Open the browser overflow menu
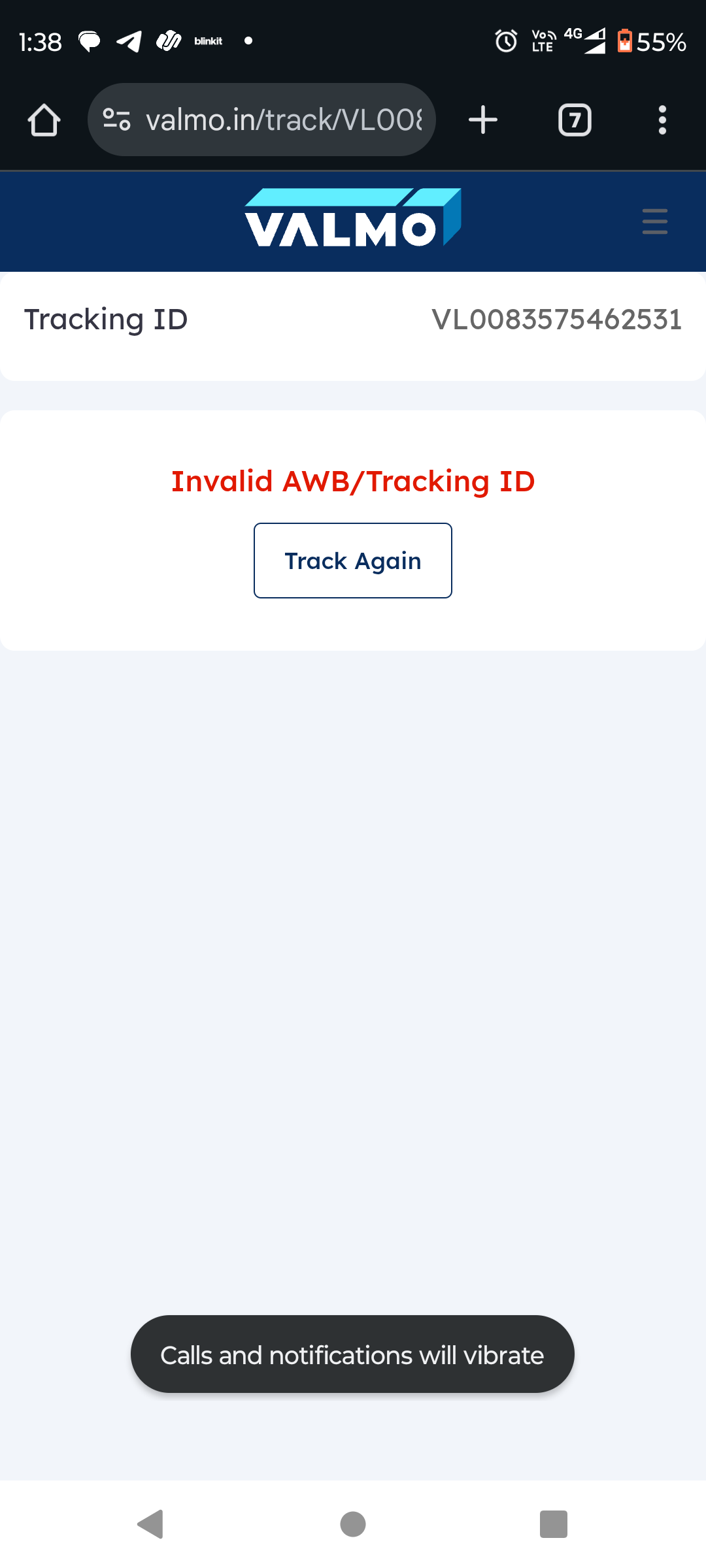The image size is (706, 1568). 662,120
